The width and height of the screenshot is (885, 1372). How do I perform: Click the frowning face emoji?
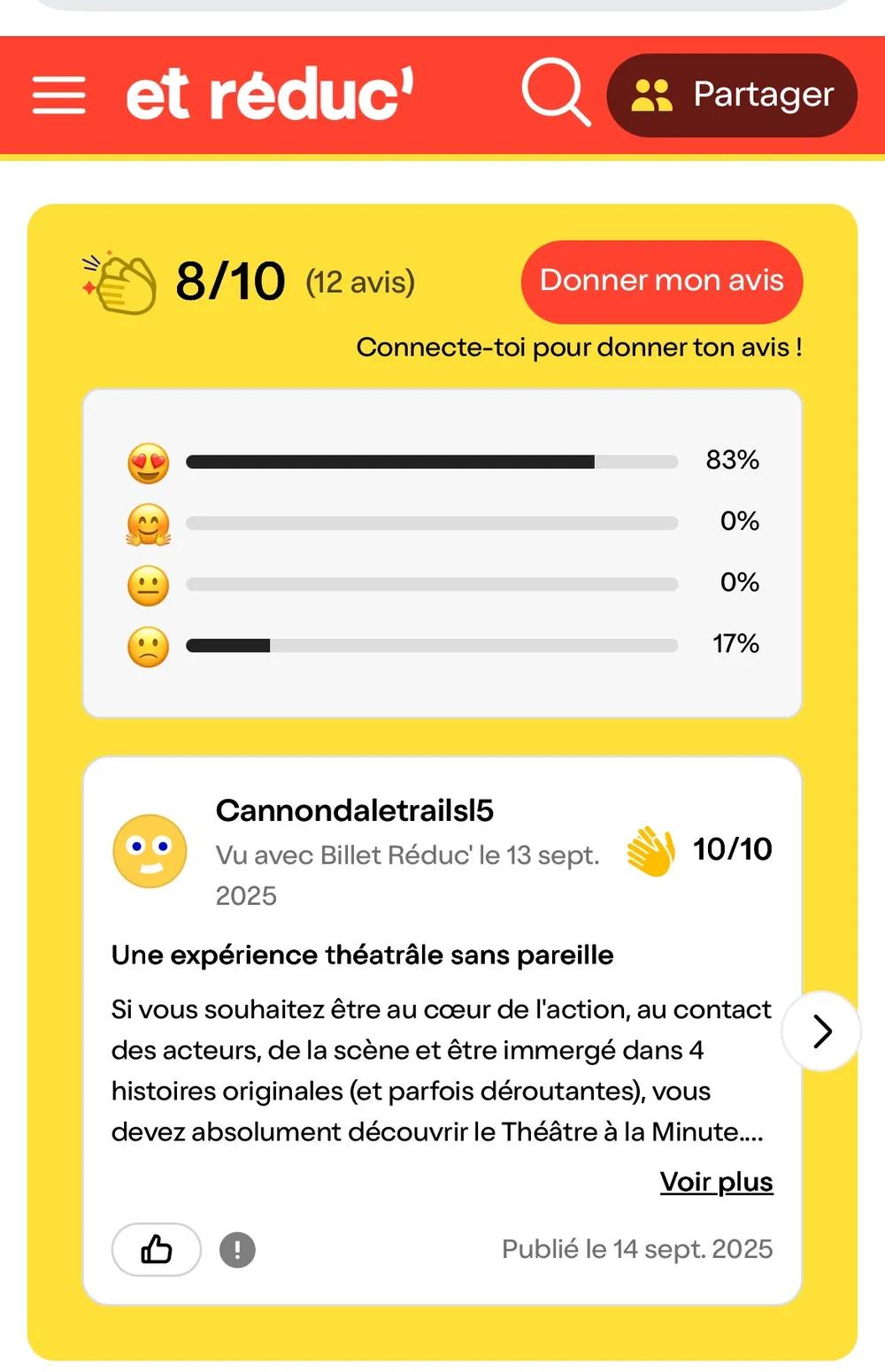pyautogui.click(x=149, y=646)
